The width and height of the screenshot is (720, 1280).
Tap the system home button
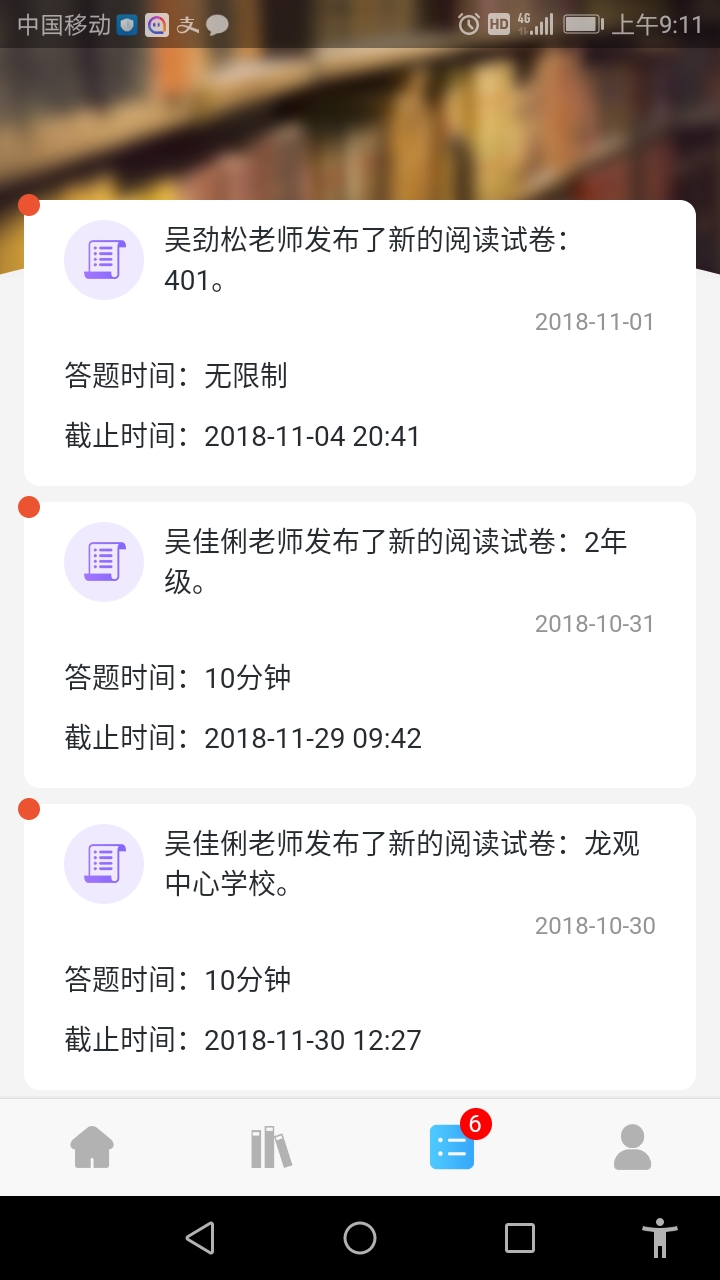coord(360,1238)
